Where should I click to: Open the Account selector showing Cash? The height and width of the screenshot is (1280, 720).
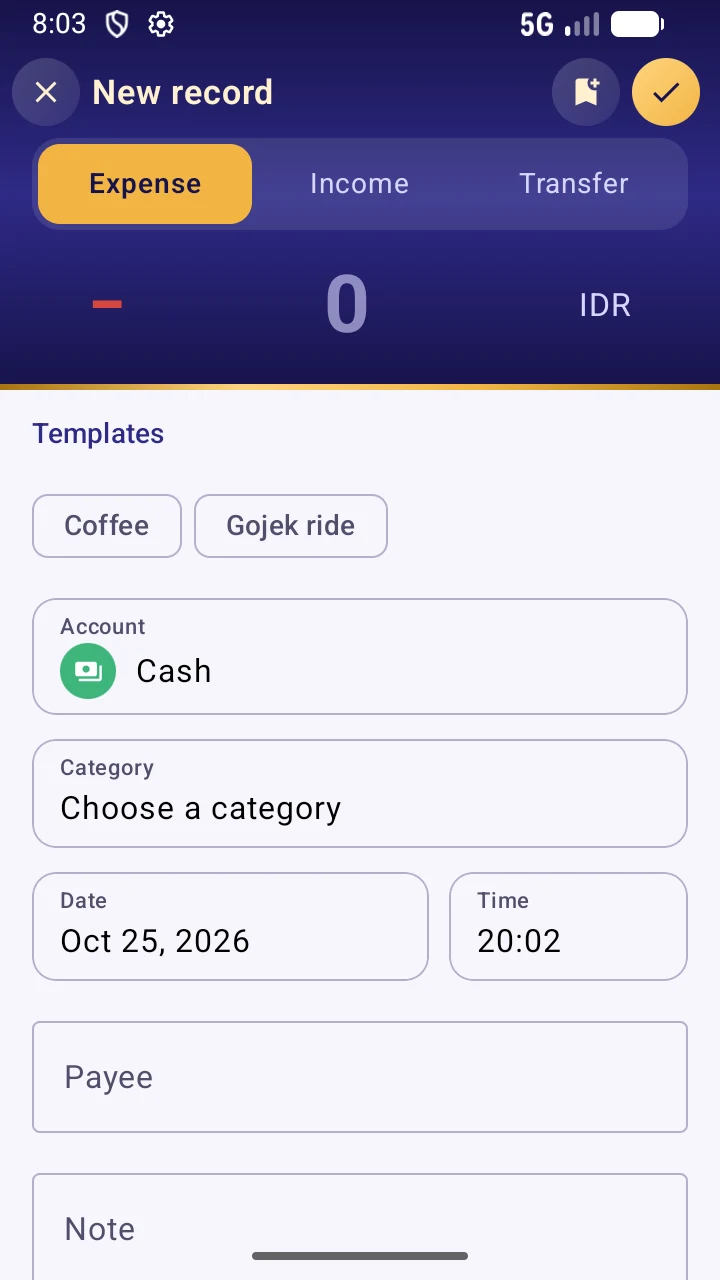tap(360, 657)
